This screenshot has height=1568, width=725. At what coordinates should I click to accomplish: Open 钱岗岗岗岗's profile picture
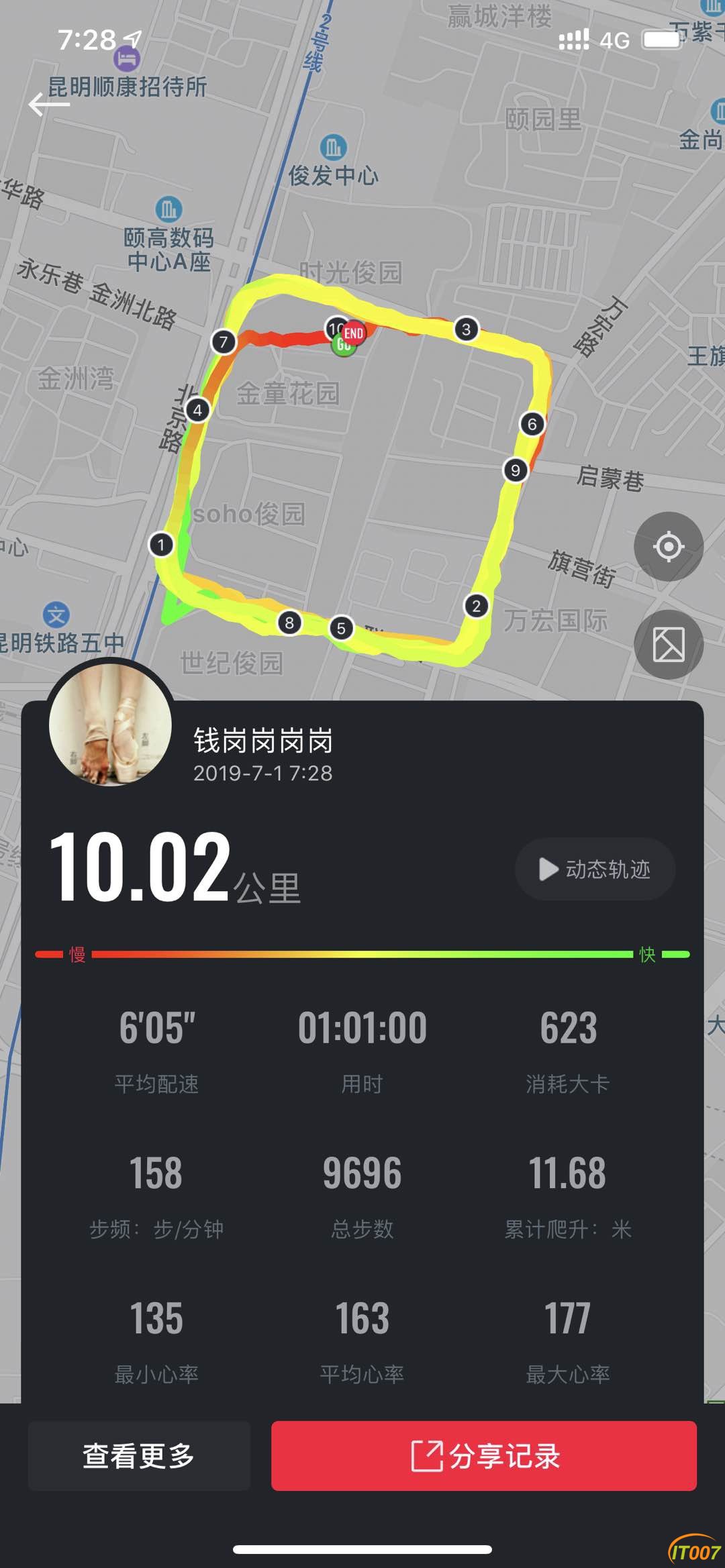(111, 725)
